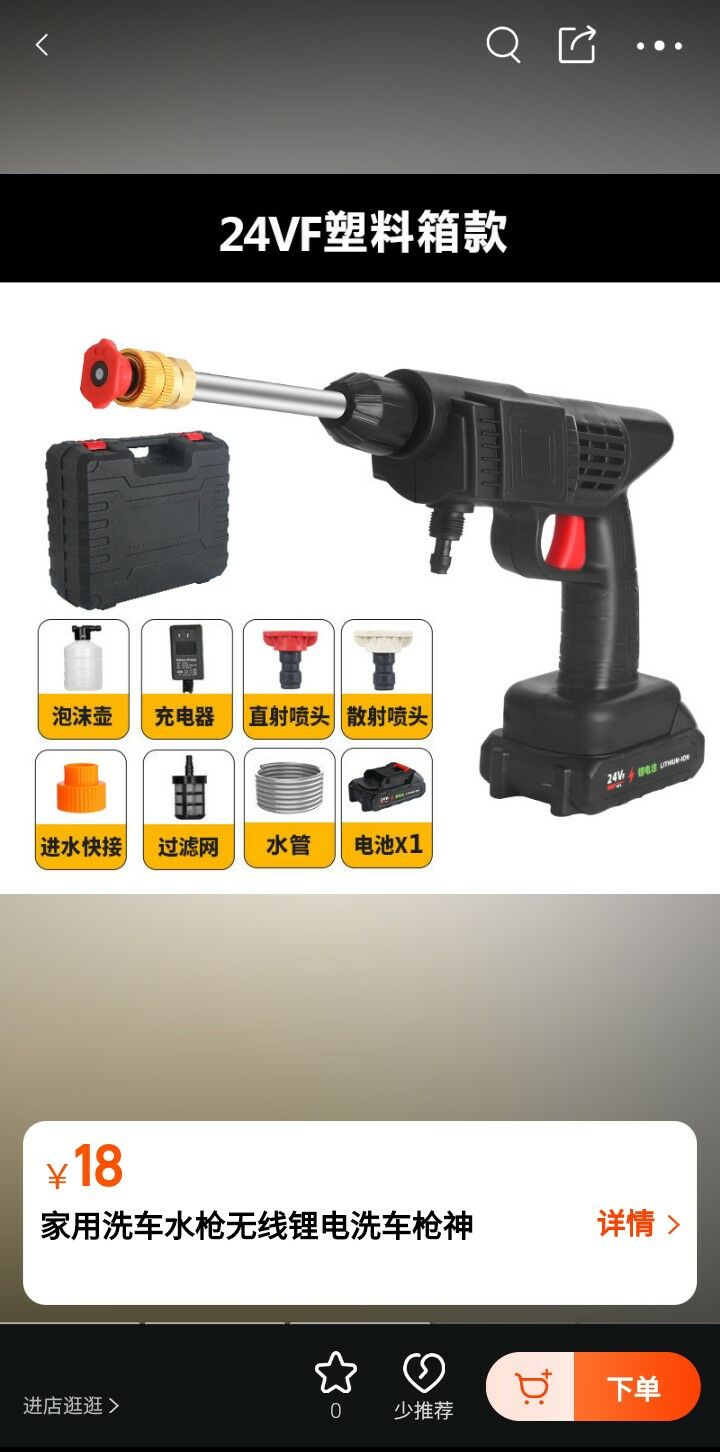The height and width of the screenshot is (1452, 720).
Task: Open the three-dot overflow menu
Action: pos(659,46)
